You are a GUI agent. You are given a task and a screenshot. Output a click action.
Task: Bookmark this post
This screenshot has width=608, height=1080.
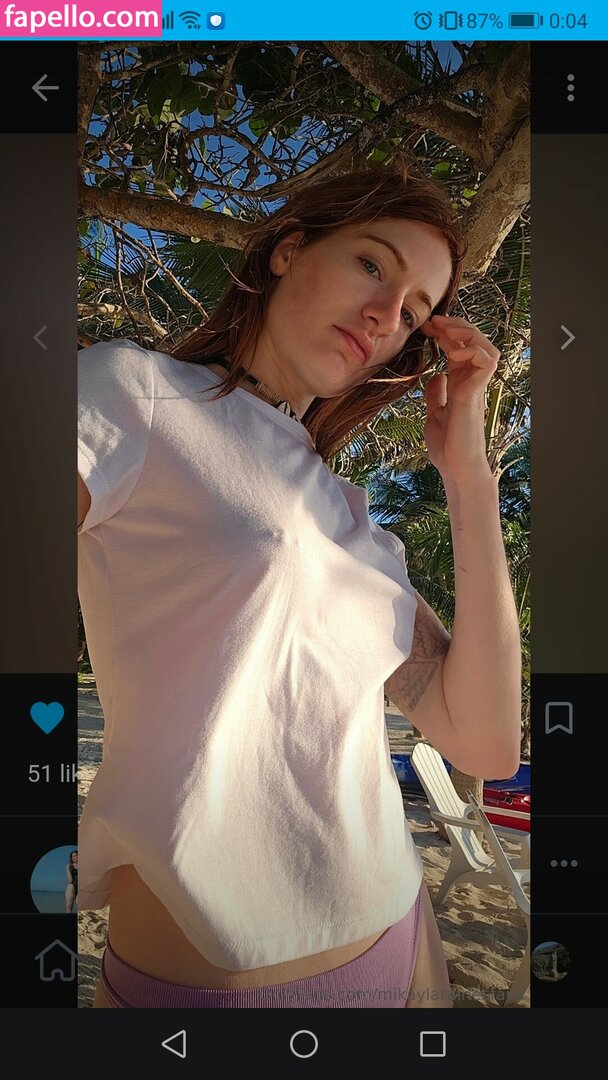click(559, 717)
